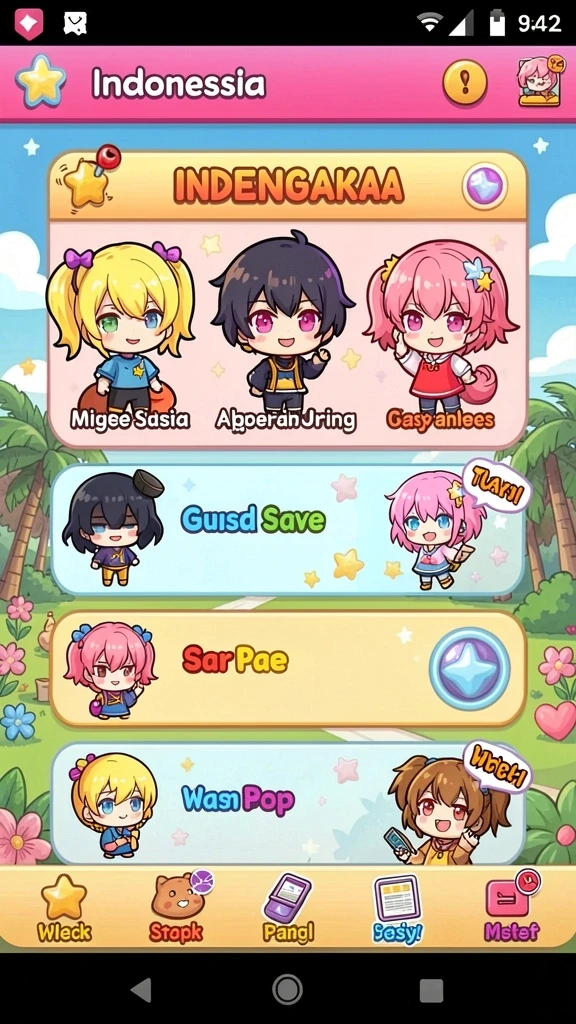
Task: Tap the system home button
Action: point(287,989)
